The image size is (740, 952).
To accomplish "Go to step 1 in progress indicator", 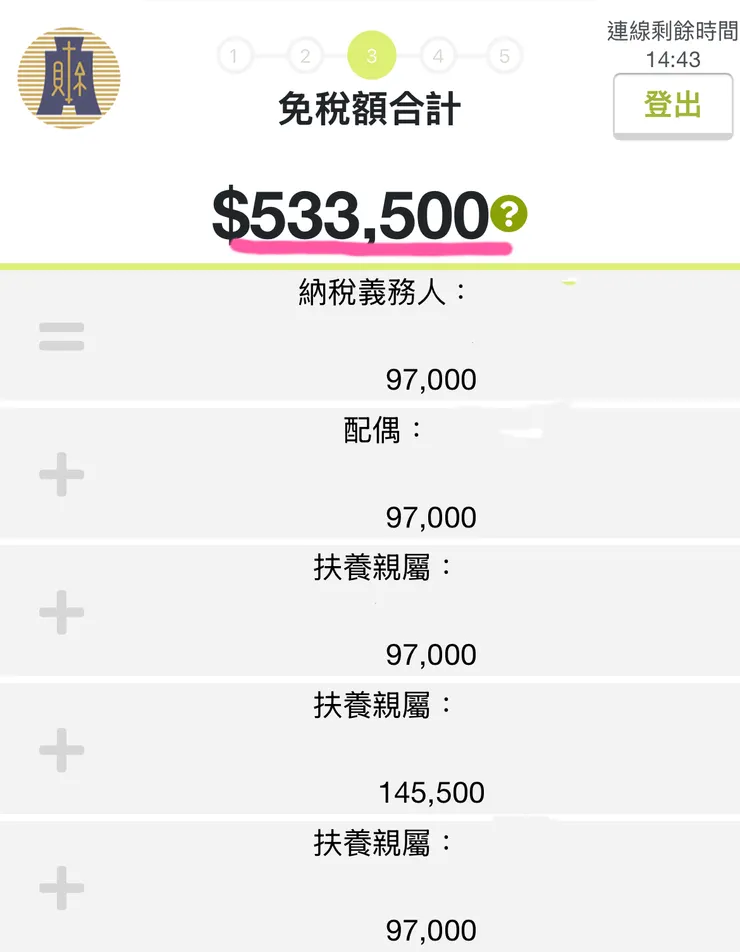I will 234,56.
